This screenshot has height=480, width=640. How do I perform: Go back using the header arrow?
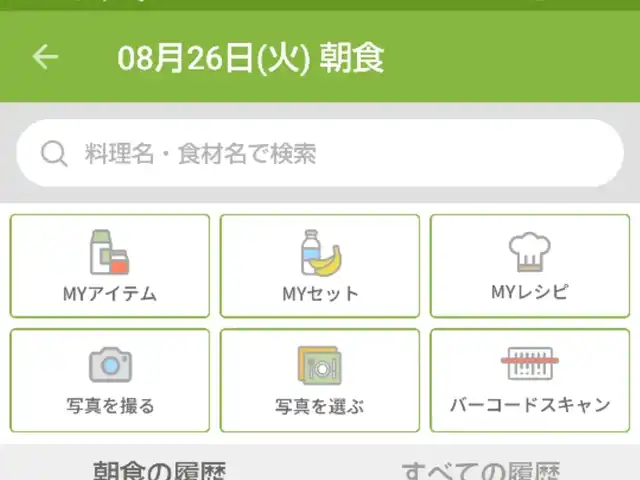(x=45, y=57)
